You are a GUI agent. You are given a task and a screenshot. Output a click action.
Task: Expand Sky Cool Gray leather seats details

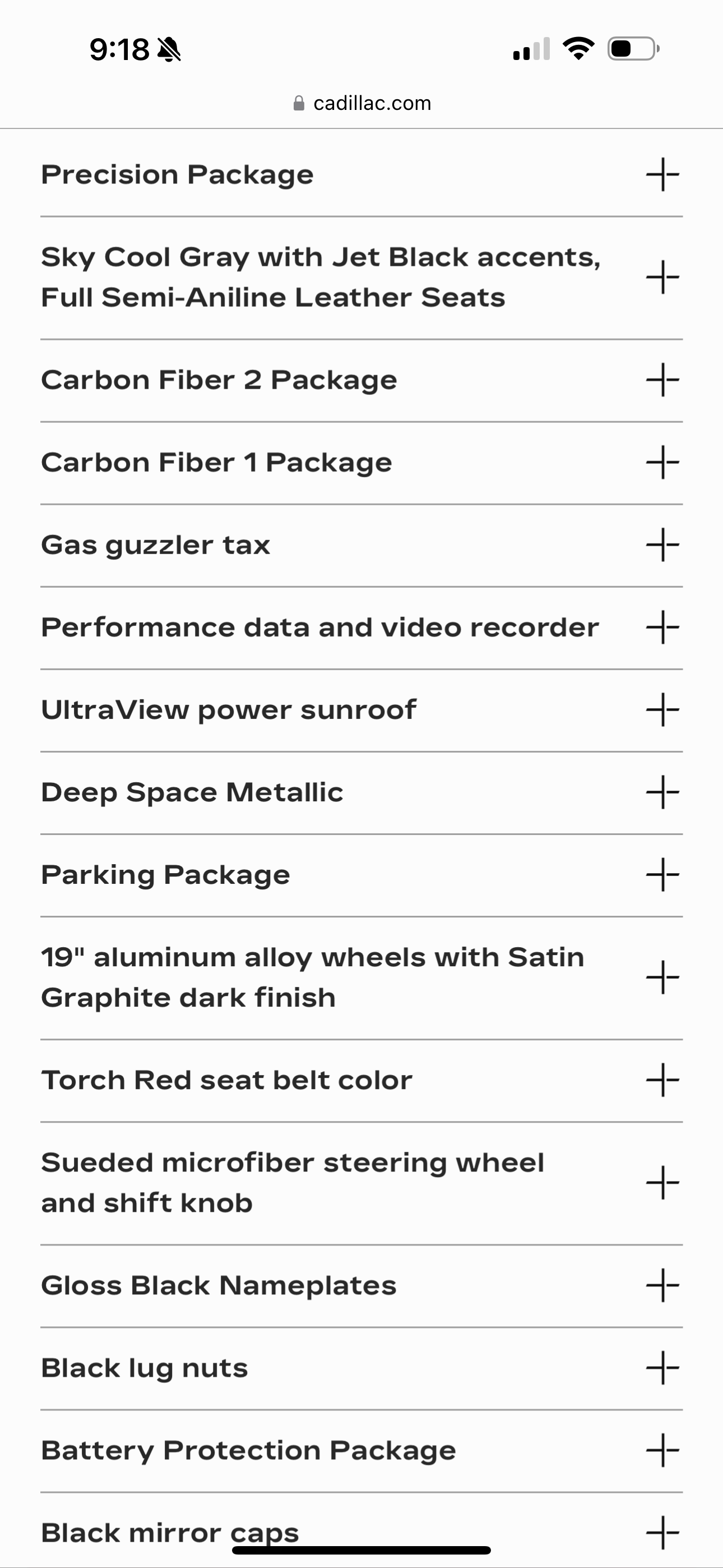pyautogui.click(x=662, y=278)
